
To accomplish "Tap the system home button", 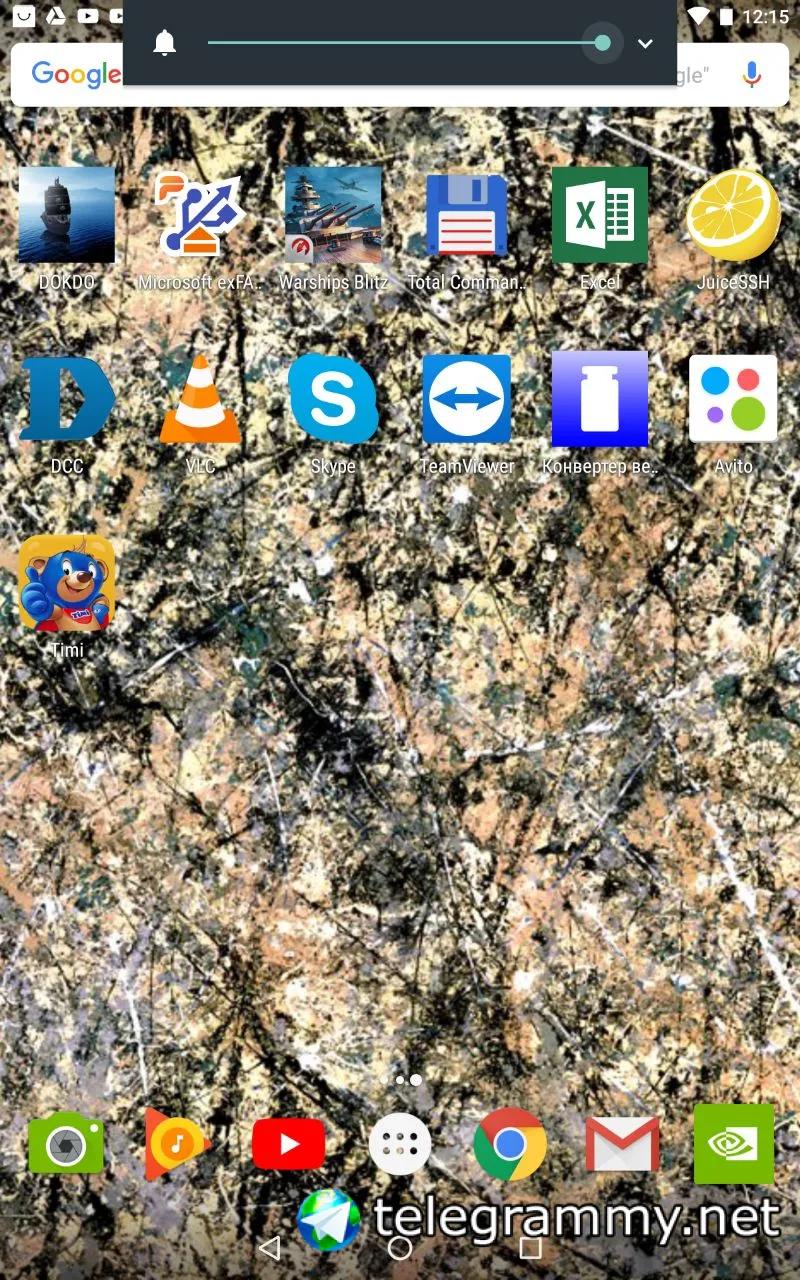I will 400,1247.
